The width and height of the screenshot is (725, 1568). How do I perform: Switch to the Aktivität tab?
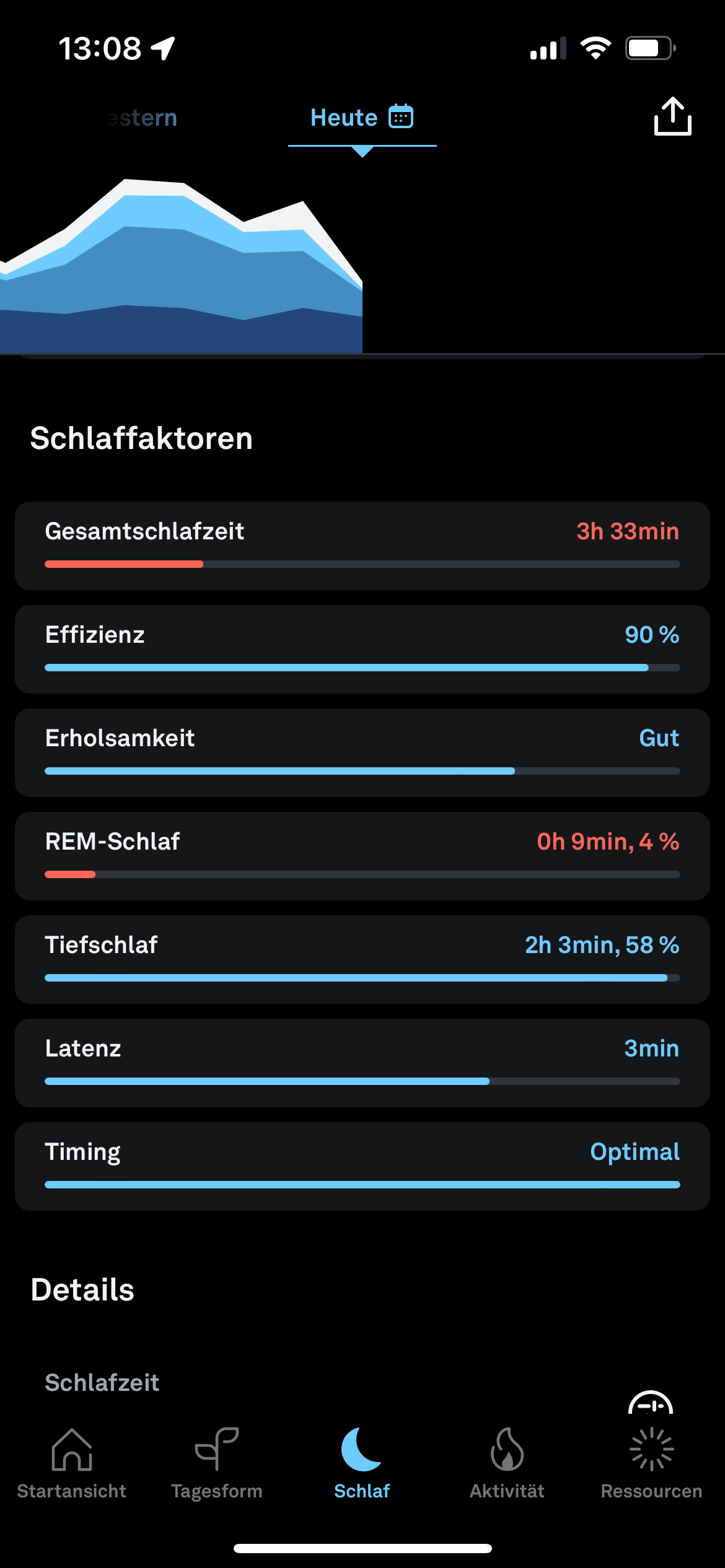(x=507, y=1464)
